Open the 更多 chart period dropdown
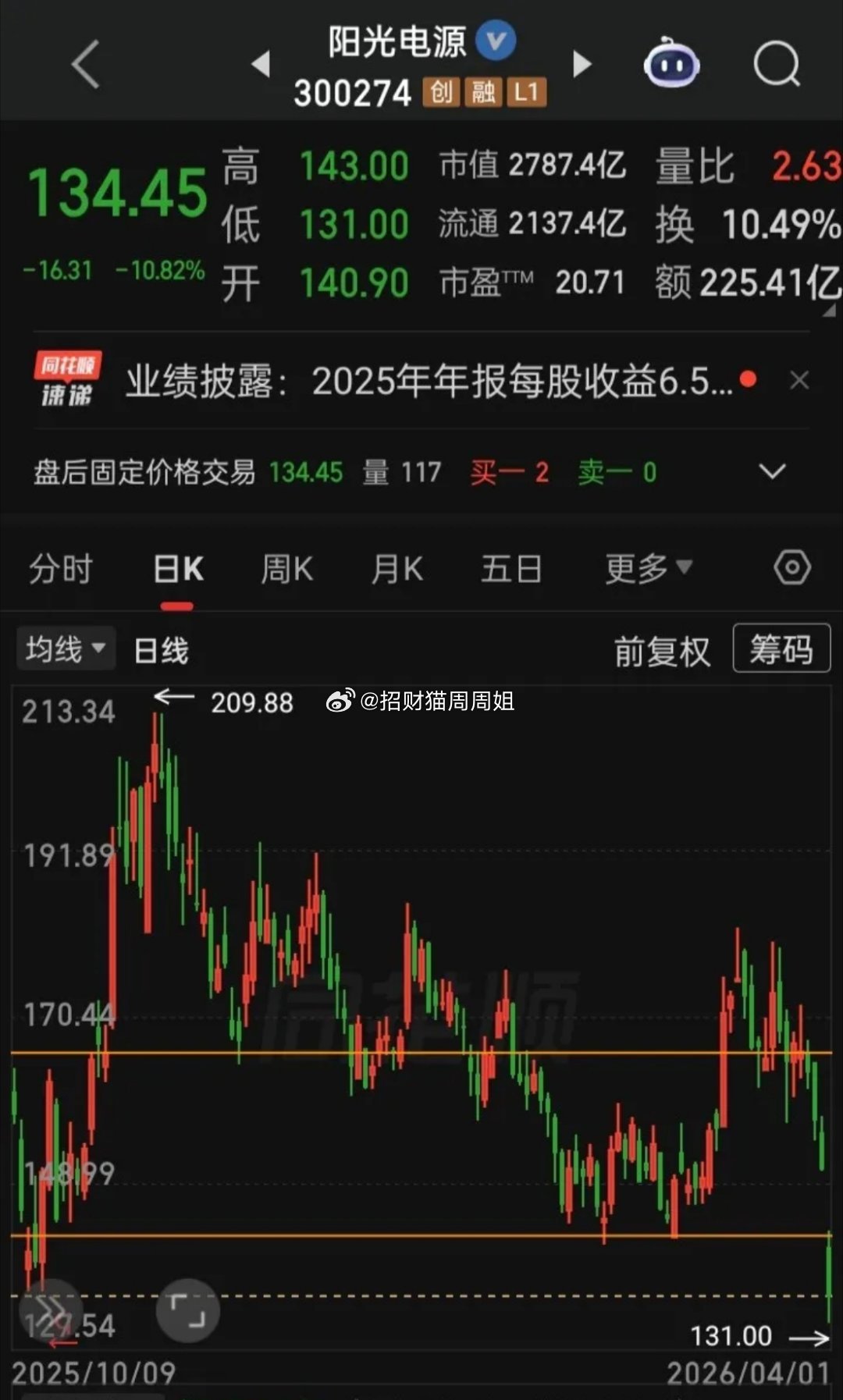 [x=649, y=568]
